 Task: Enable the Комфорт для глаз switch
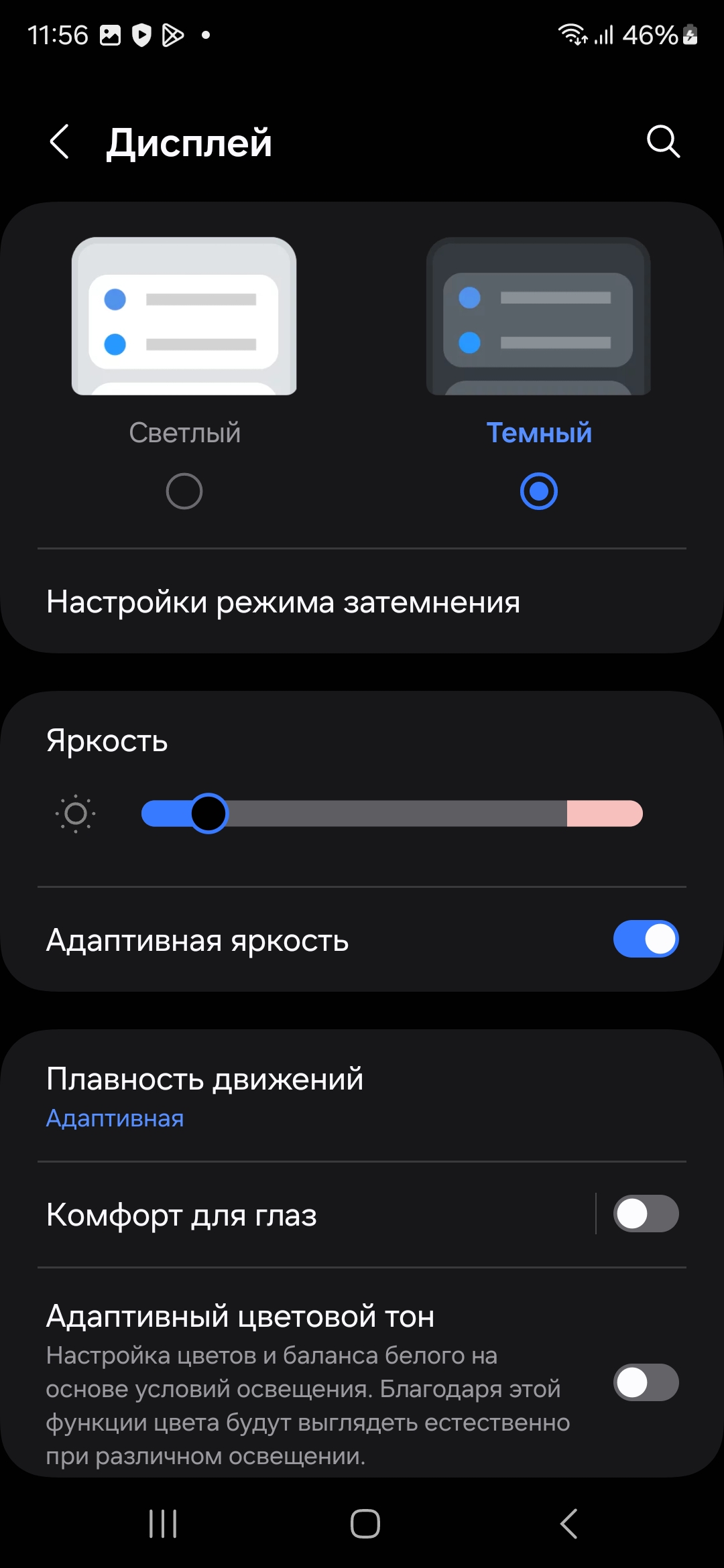coord(646,1214)
